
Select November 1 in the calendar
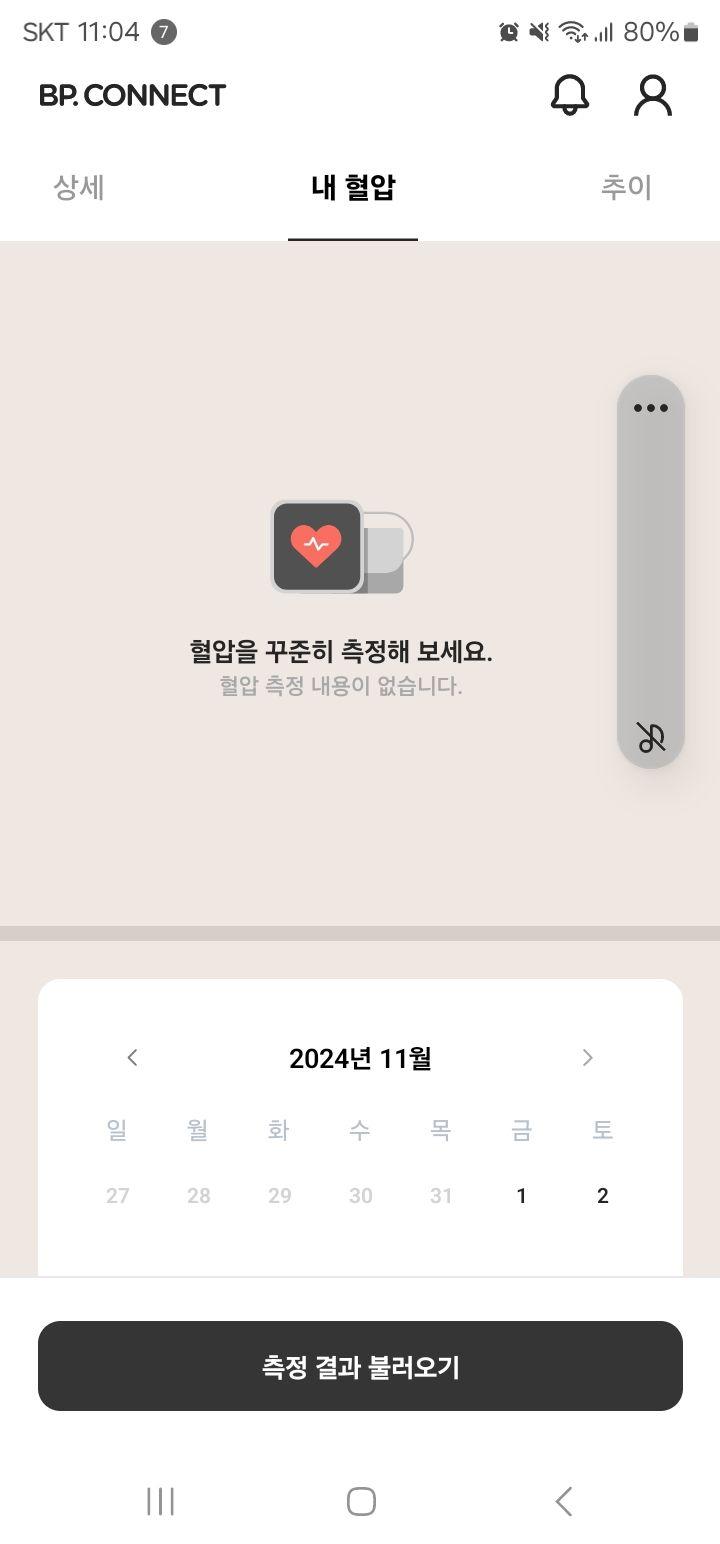(521, 1196)
